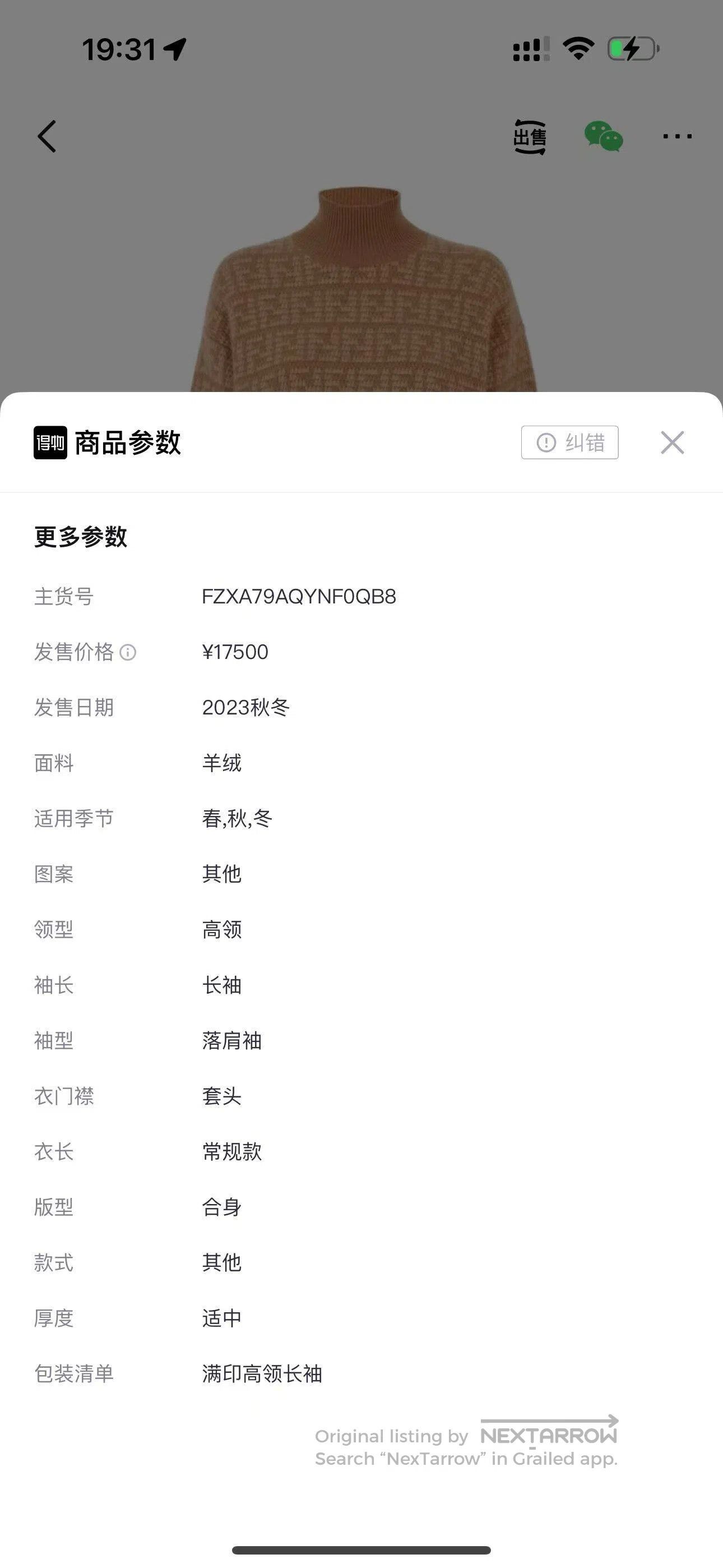Open the 出售 sell icon
Image resolution: width=723 pixels, height=1568 pixels.
coord(530,136)
